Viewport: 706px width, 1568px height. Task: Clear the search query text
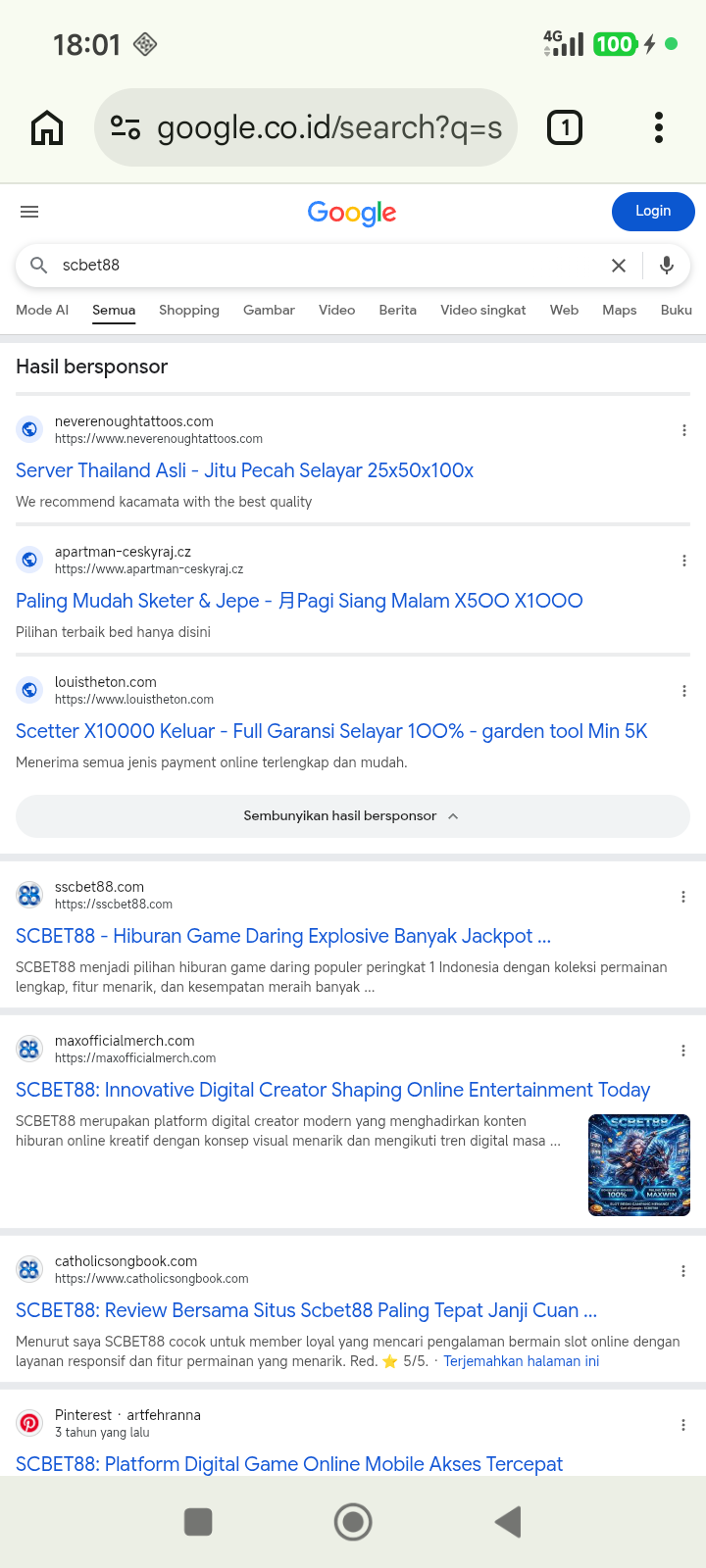[619, 266]
